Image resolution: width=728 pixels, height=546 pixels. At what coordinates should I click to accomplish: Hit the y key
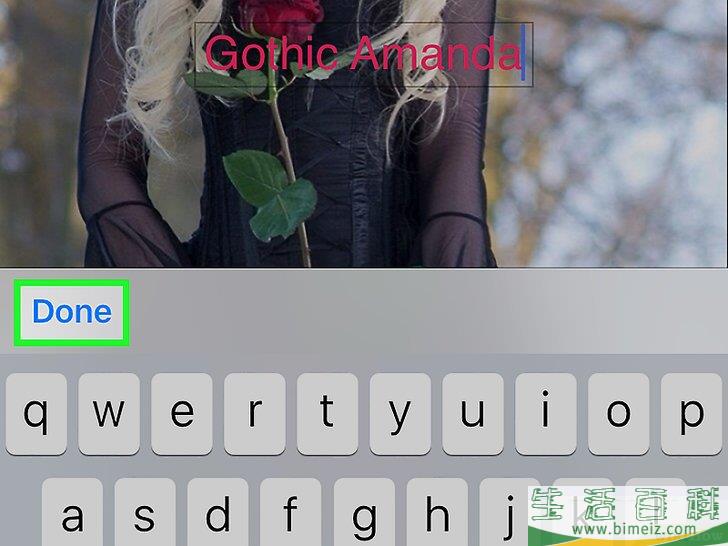[400, 413]
